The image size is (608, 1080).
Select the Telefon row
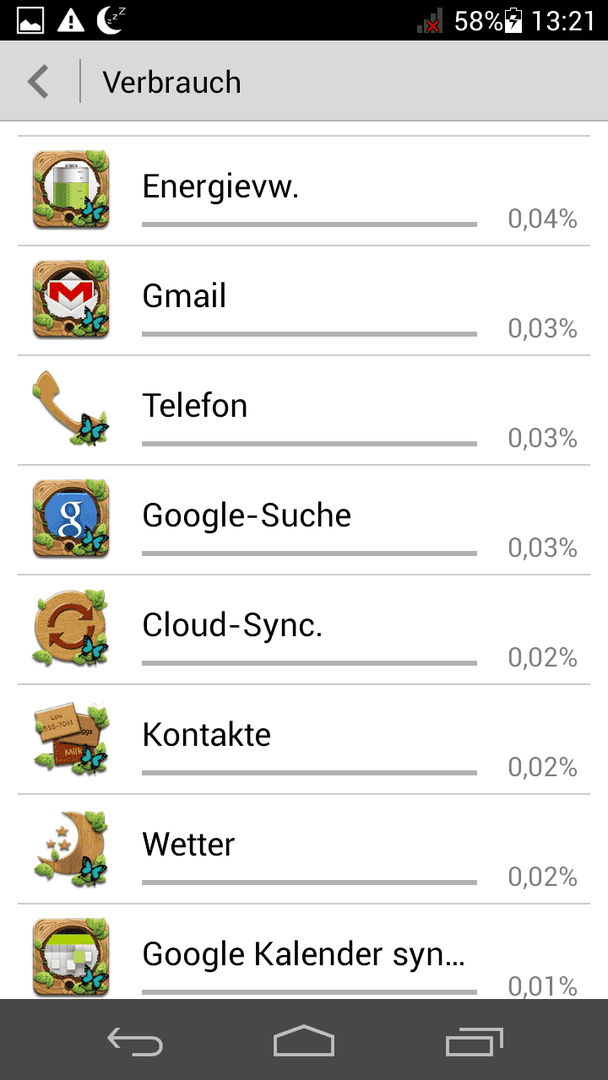(304, 410)
